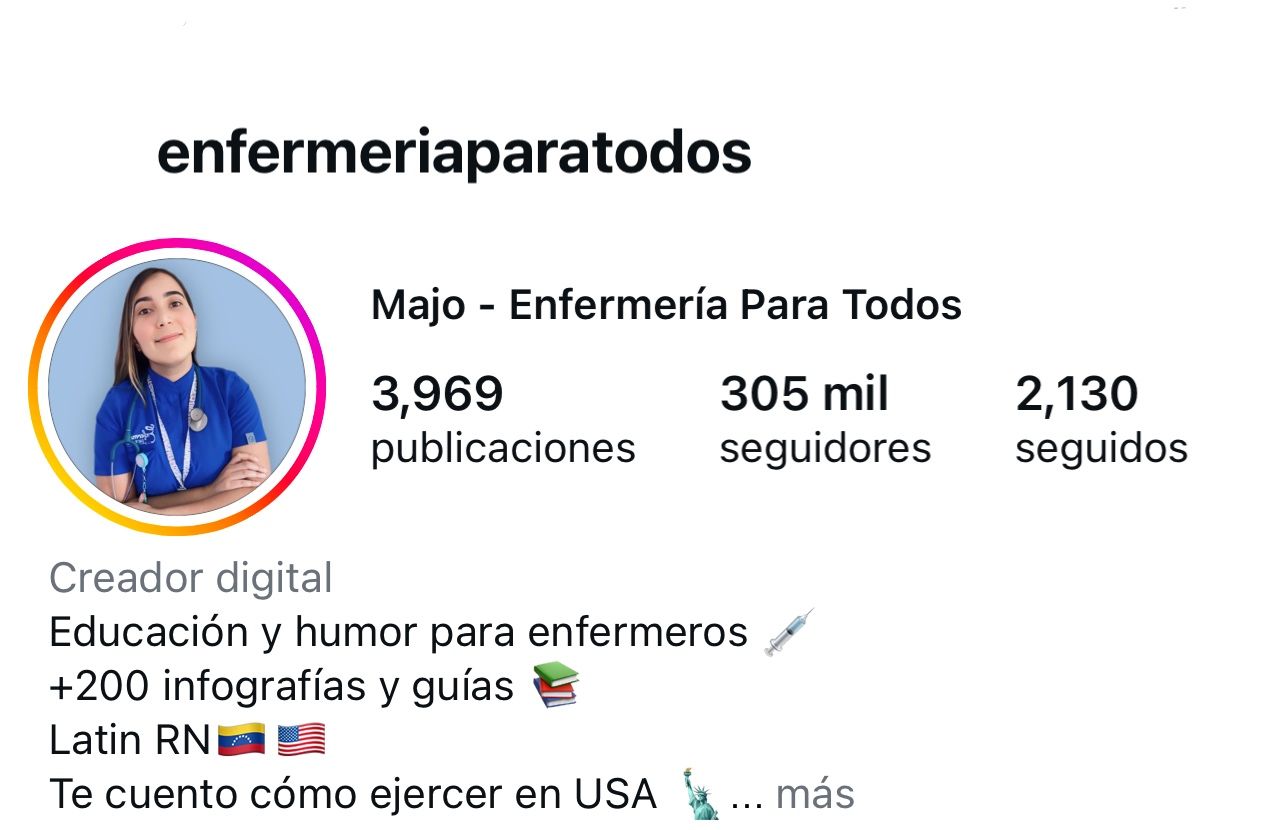View the 305 mil seguidores list
The width and height of the screenshot is (1284, 830).
pos(825,420)
